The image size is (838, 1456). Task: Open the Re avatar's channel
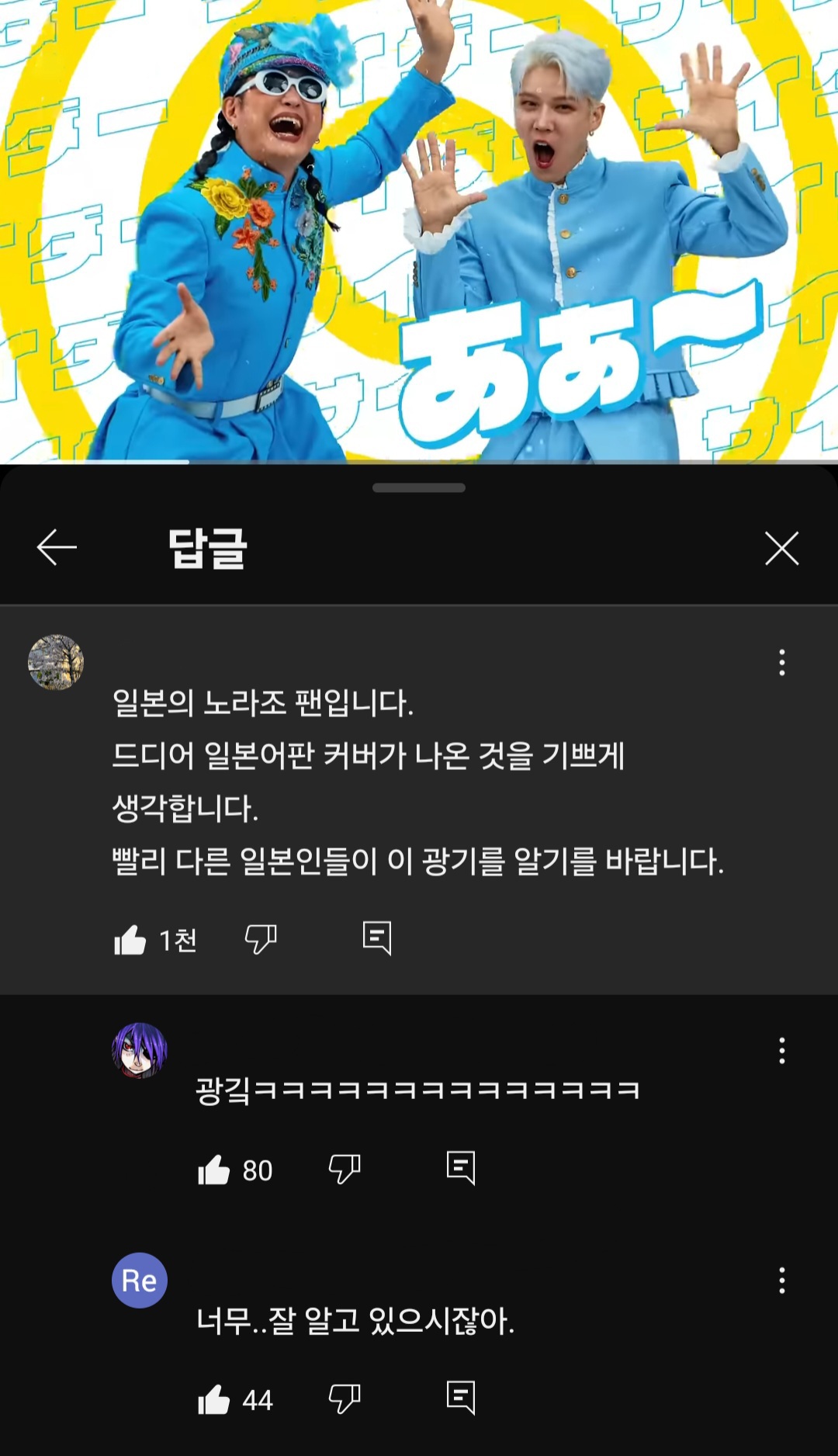point(140,1280)
